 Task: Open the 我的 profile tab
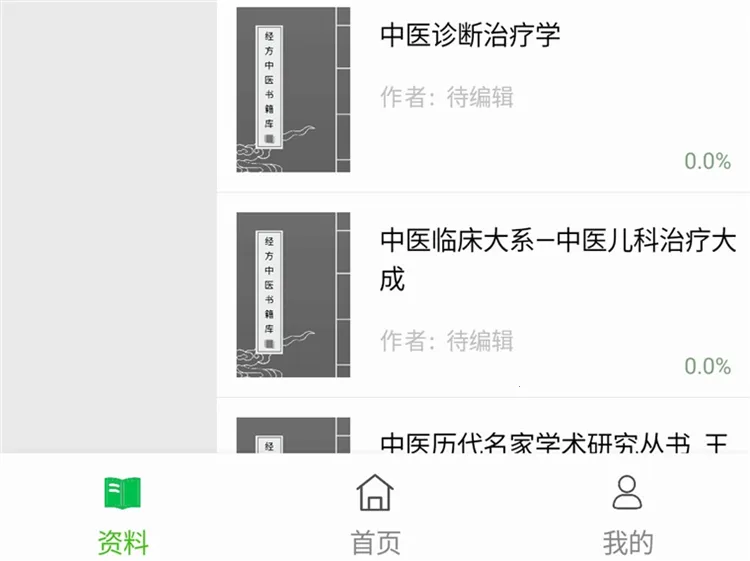[627, 516]
